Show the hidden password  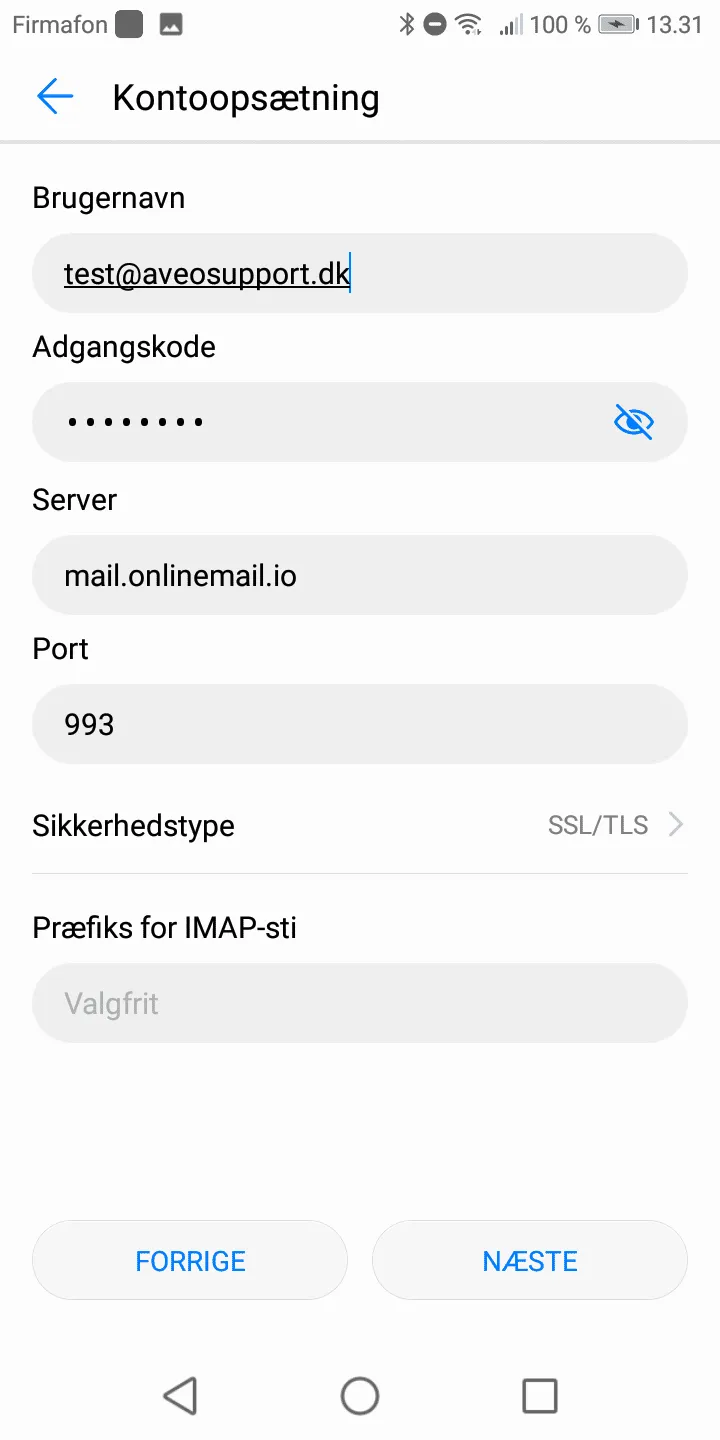[x=633, y=422]
